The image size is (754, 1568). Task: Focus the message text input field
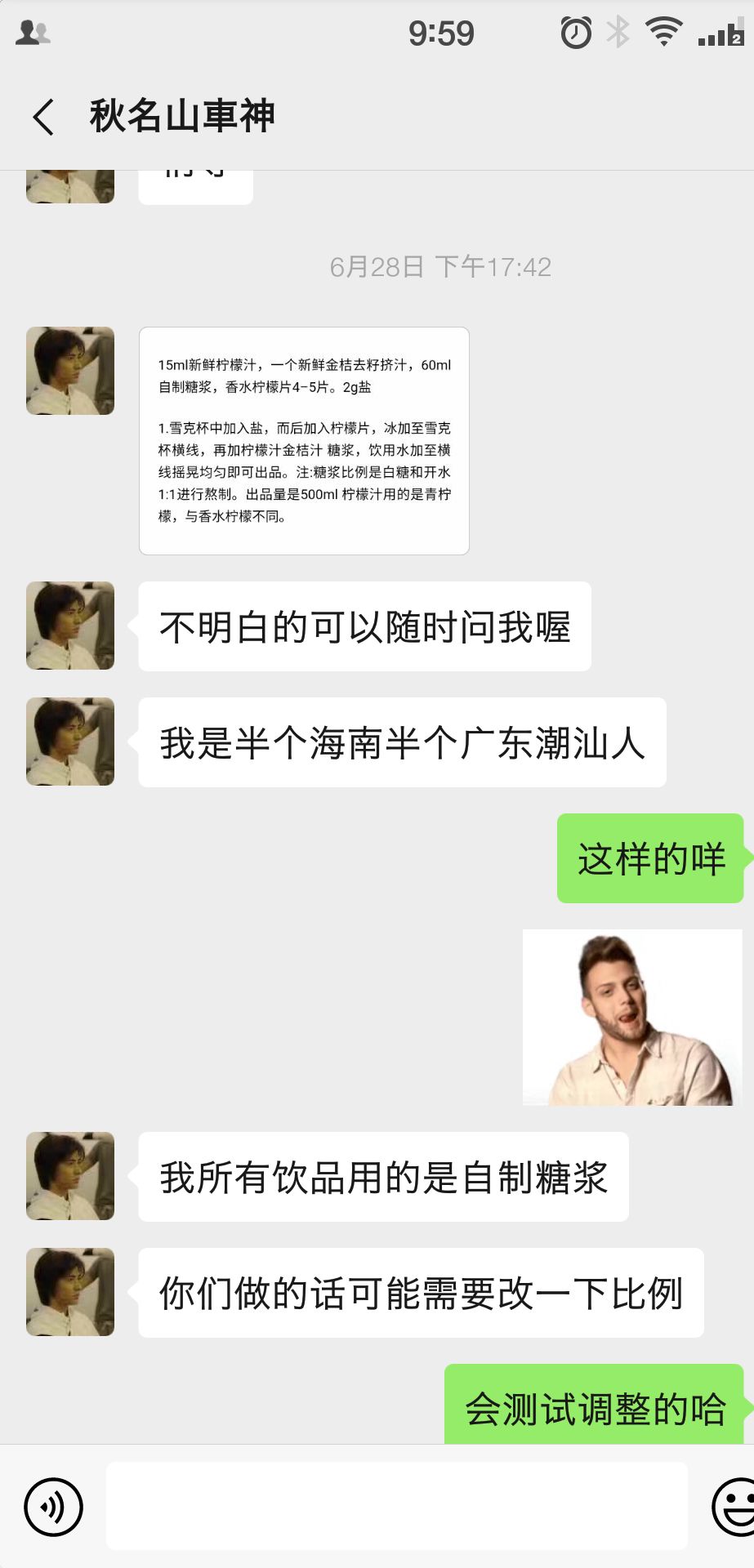click(396, 1506)
